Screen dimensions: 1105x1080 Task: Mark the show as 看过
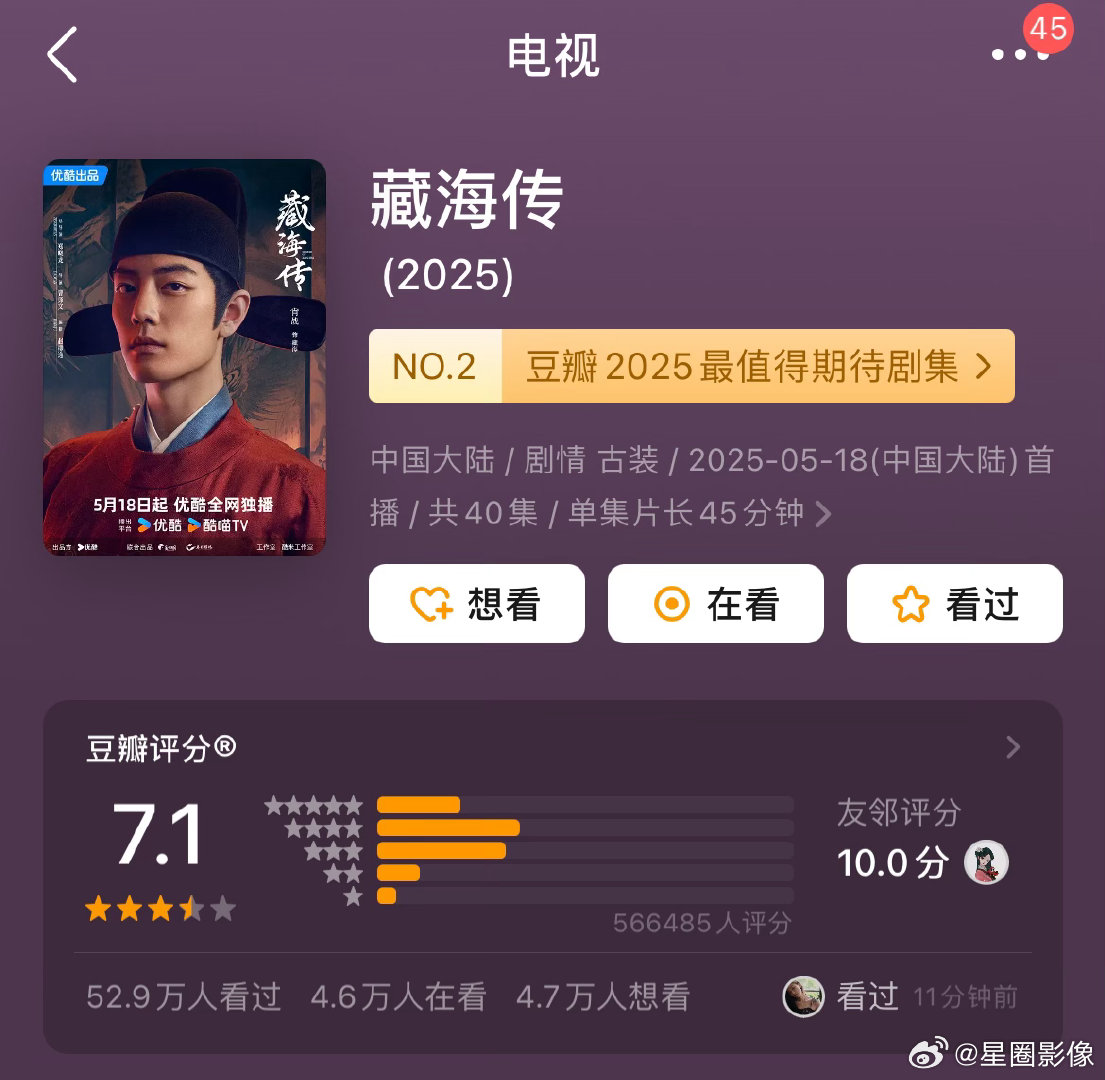954,604
